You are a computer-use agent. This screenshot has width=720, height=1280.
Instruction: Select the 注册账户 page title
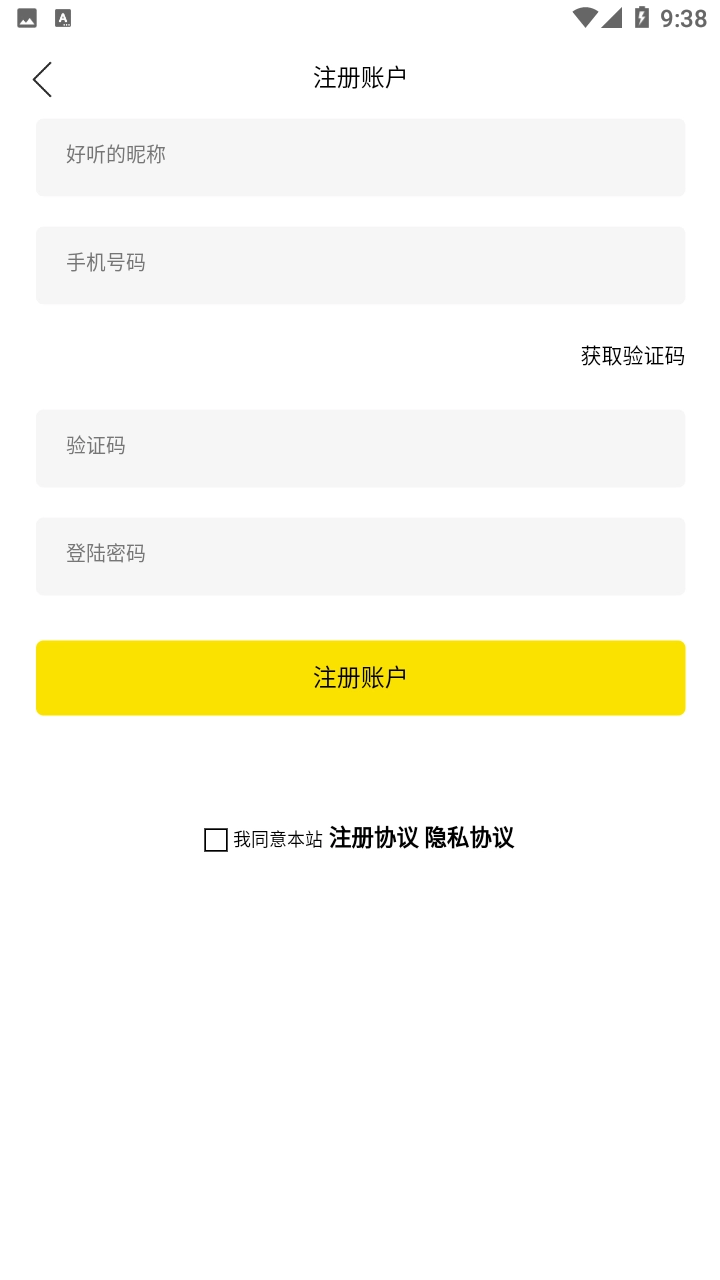click(360, 77)
